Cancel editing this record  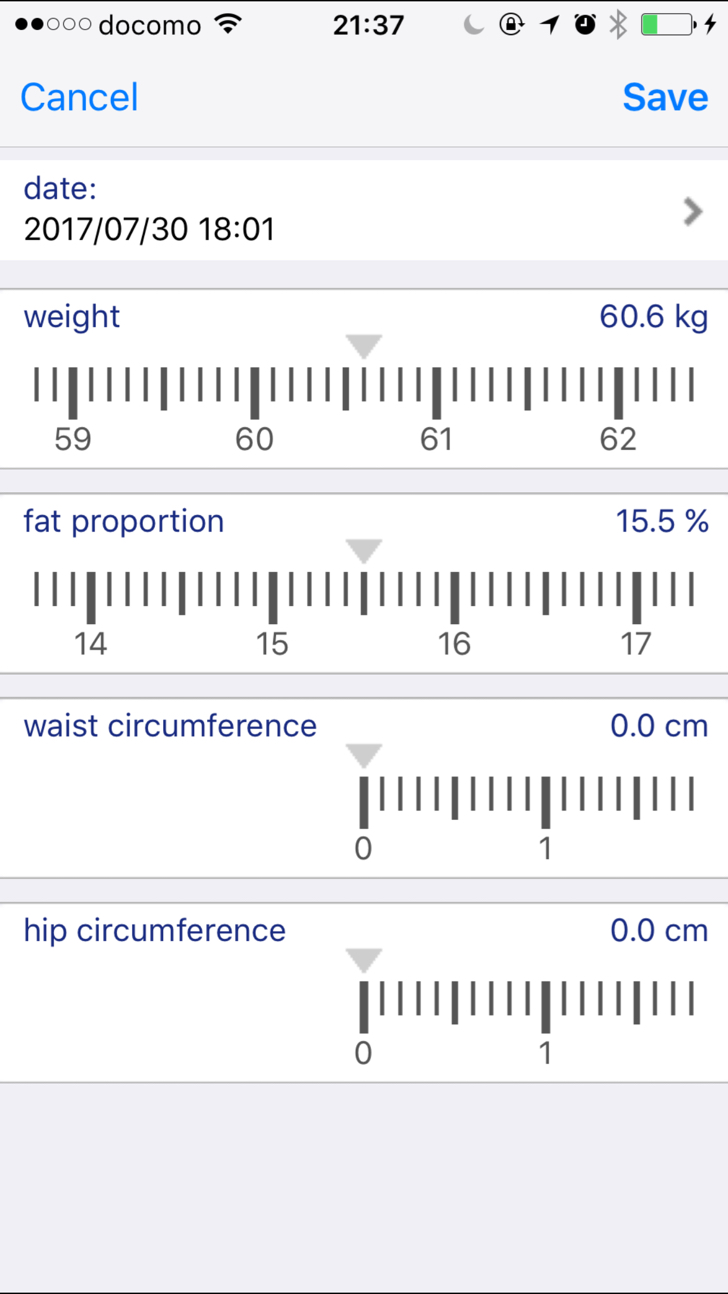pyautogui.click(x=79, y=97)
